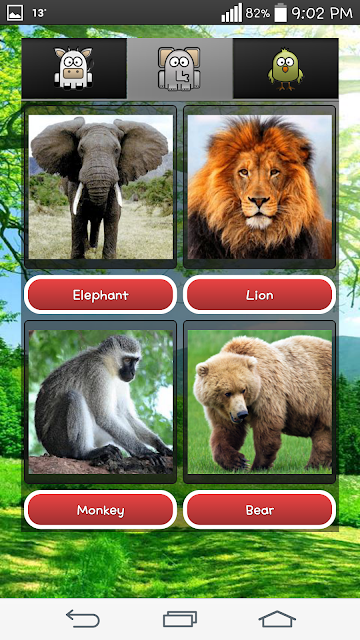The image size is (360, 640).
Task: Tap the red Bear button
Action: click(260, 510)
